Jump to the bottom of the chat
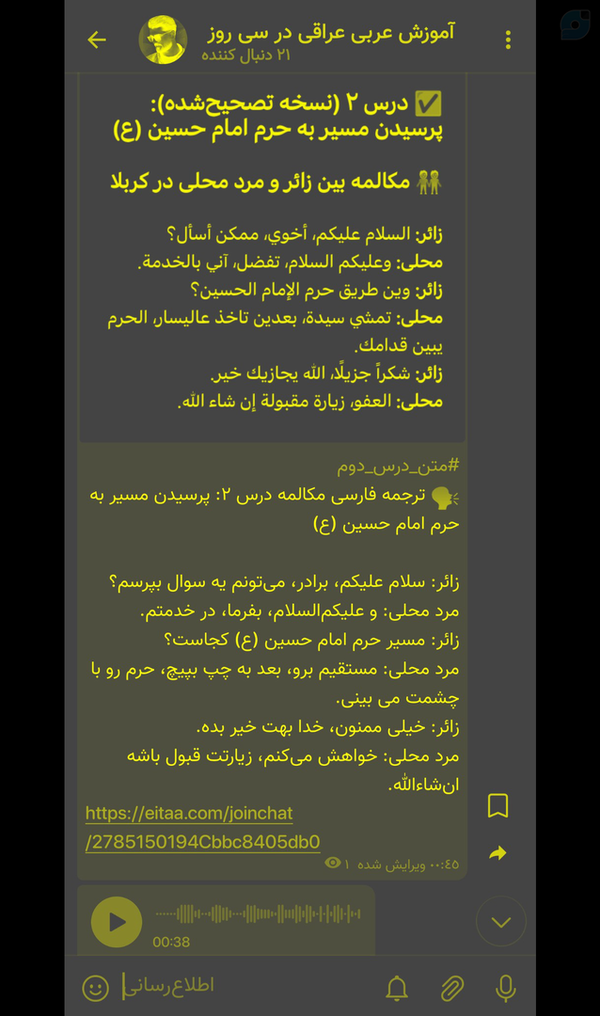Screen dimensions: 600x1016 tap(501, 921)
